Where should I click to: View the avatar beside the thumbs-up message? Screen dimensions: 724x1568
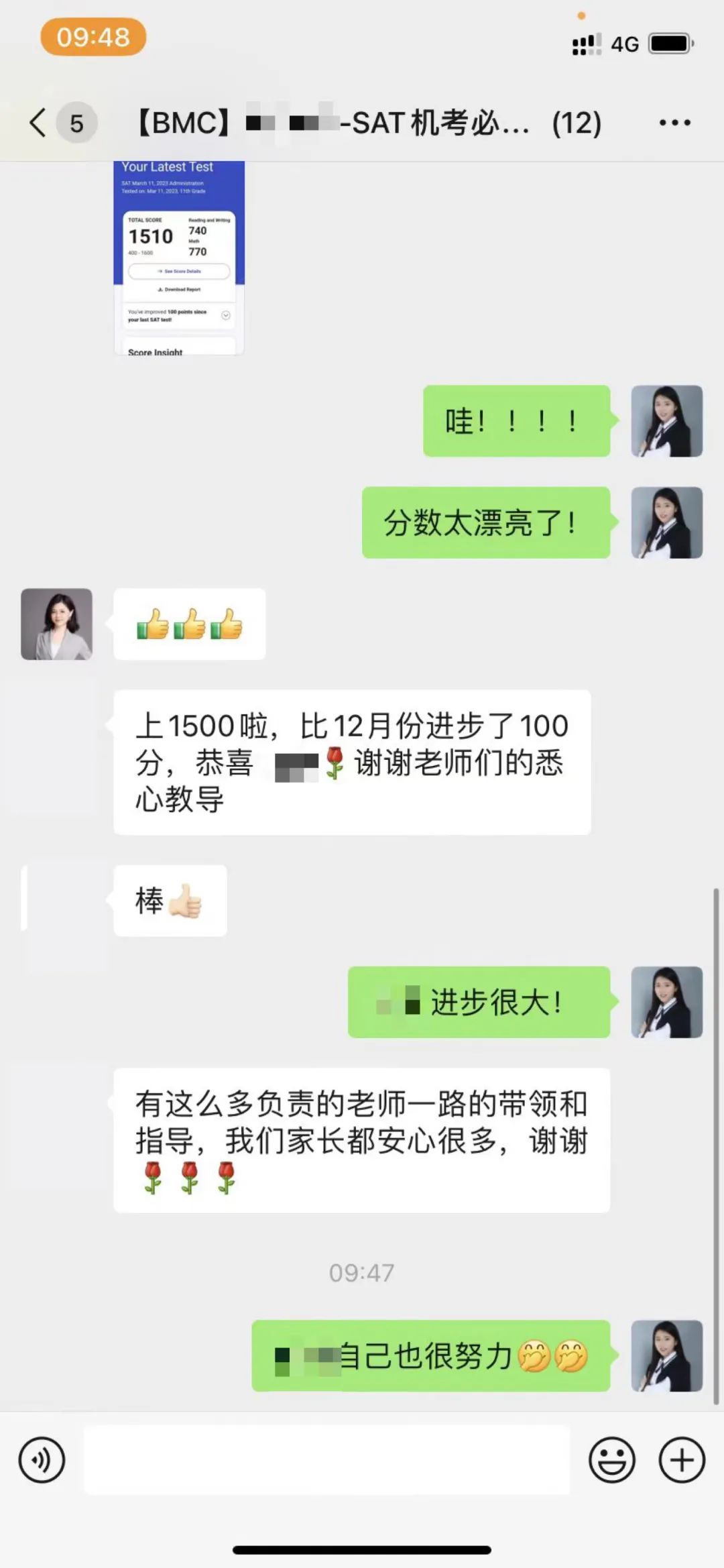click(x=56, y=624)
